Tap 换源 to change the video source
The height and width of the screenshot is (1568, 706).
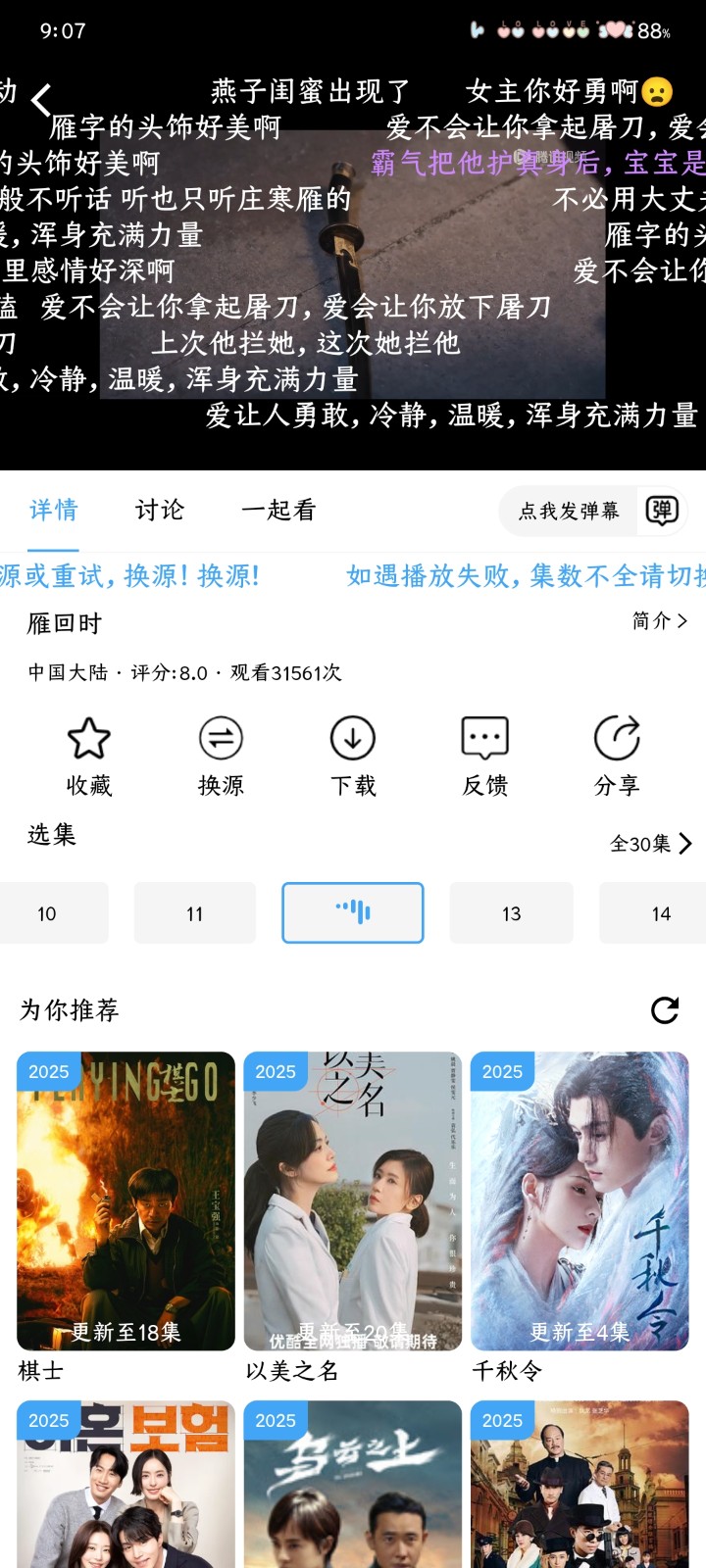(221, 757)
